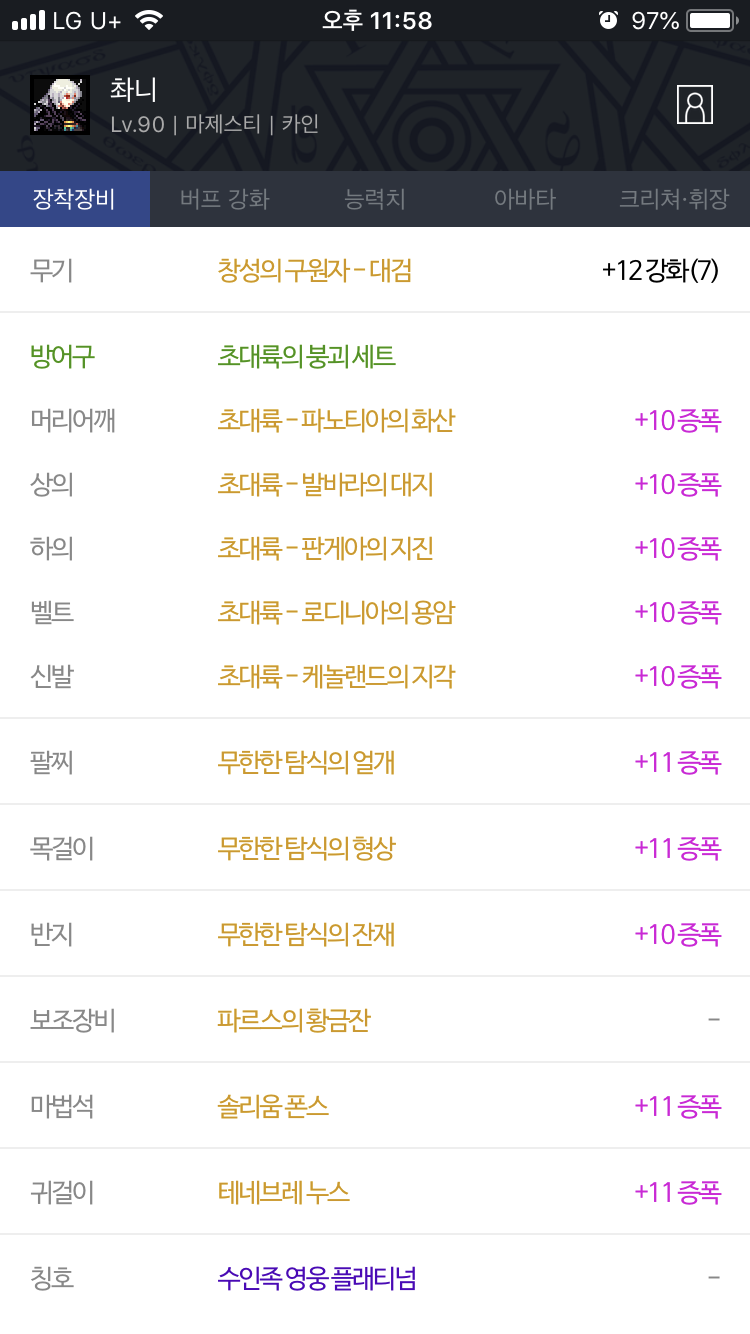
Task: Switch to the 크리쳐·휘장 tab
Action: click(675, 199)
